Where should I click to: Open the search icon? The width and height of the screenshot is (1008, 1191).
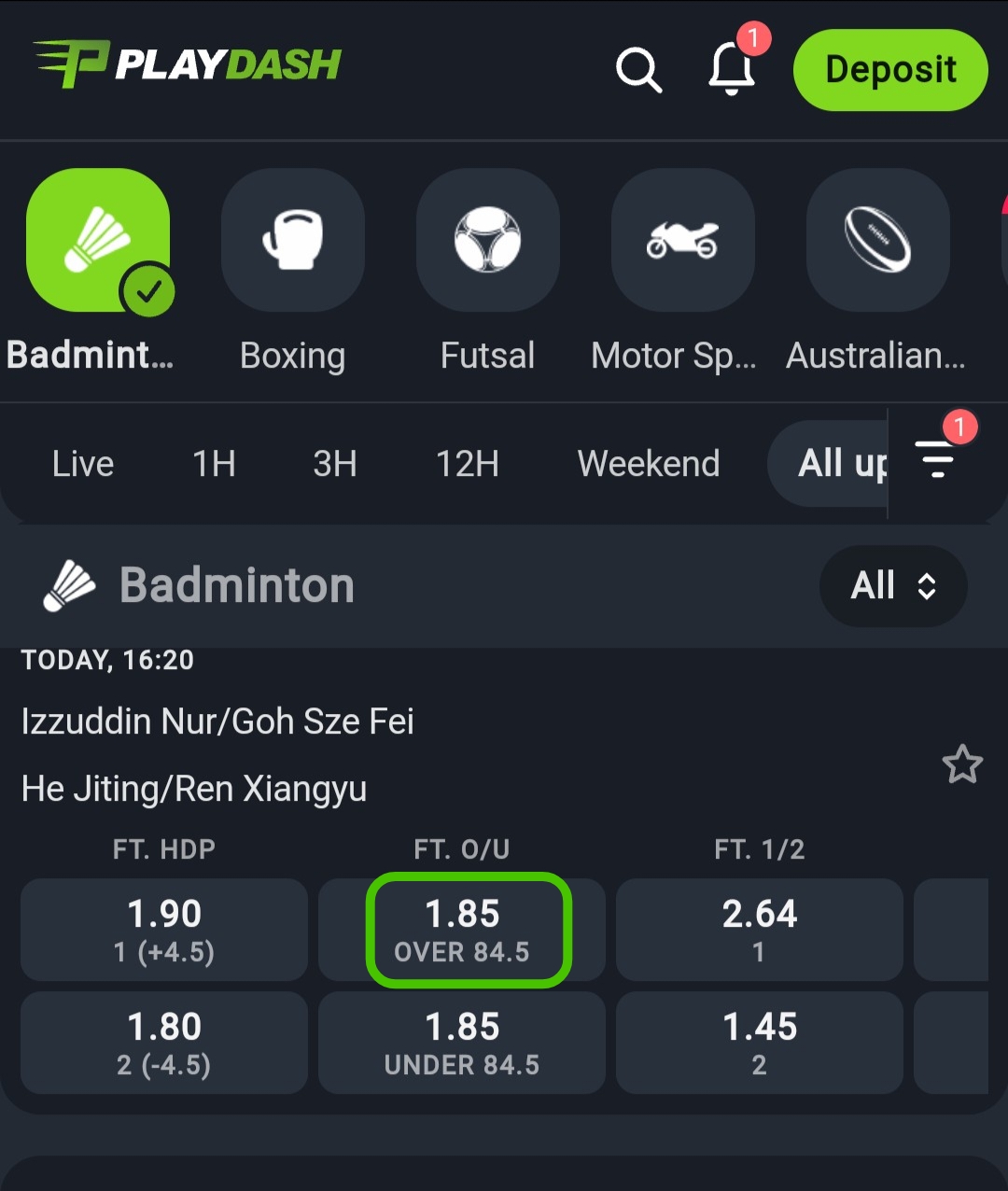click(638, 70)
